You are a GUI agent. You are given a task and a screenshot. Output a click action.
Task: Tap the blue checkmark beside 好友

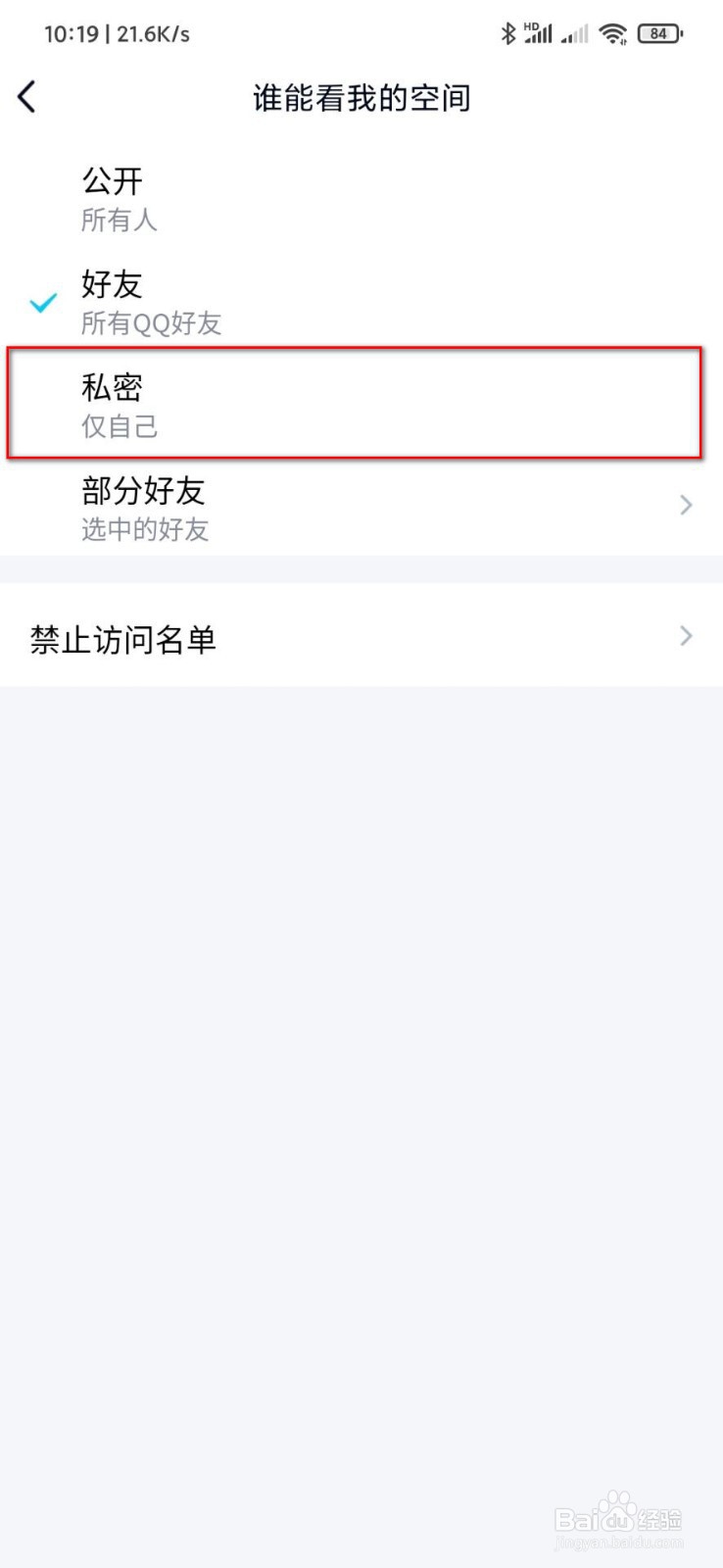point(43,304)
